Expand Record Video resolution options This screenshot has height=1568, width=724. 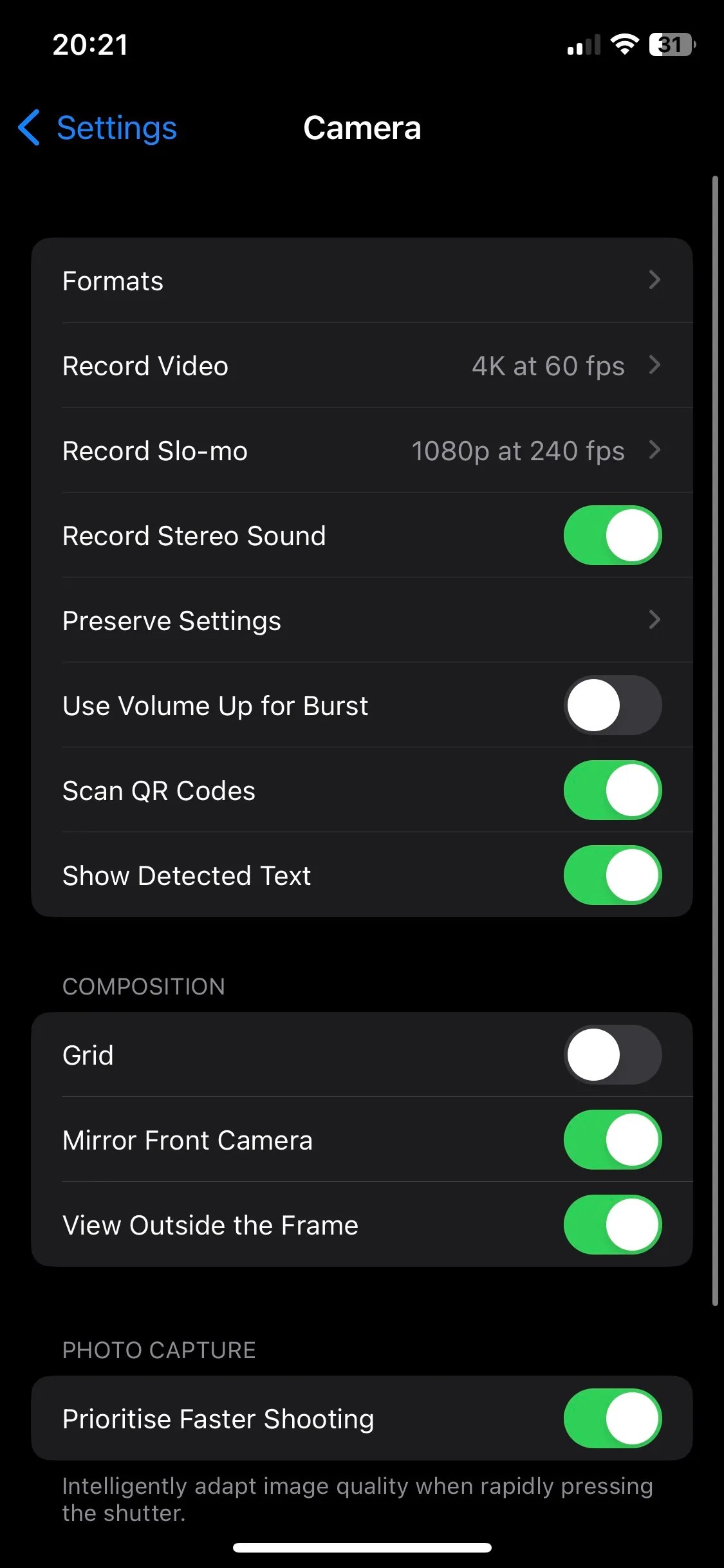pos(362,366)
